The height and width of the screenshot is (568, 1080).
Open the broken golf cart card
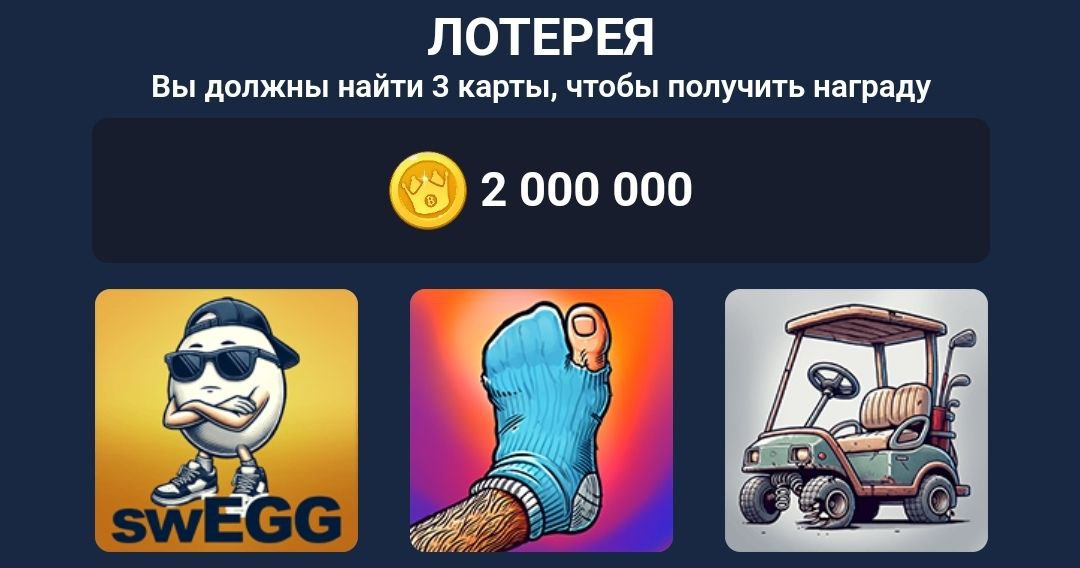(x=856, y=420)
